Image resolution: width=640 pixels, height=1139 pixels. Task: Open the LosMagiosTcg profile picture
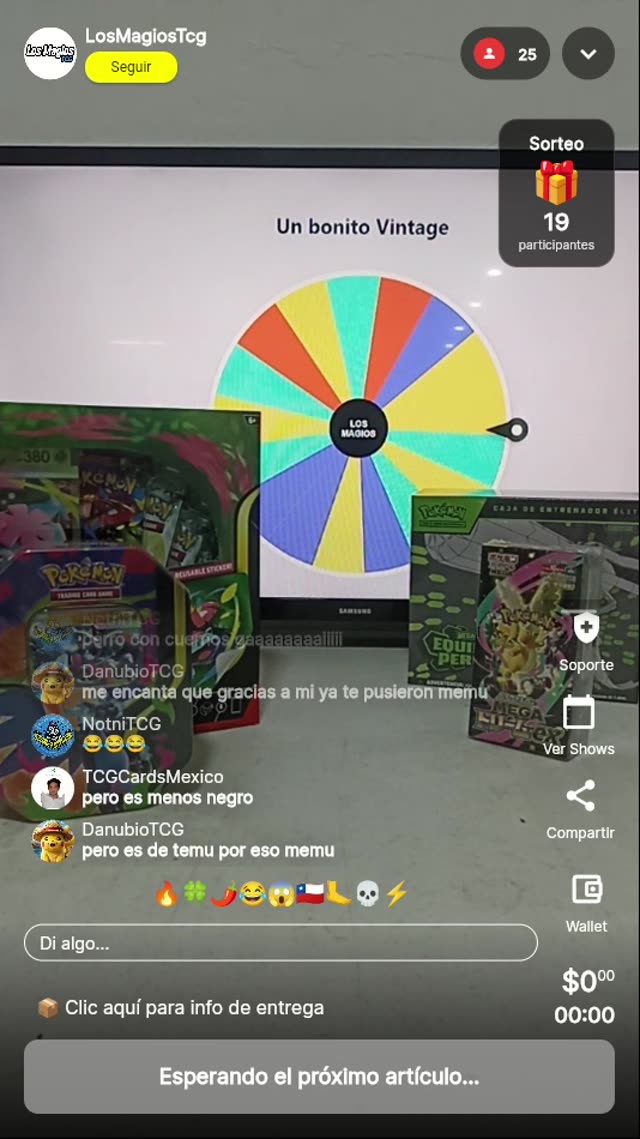pos(50,53)
